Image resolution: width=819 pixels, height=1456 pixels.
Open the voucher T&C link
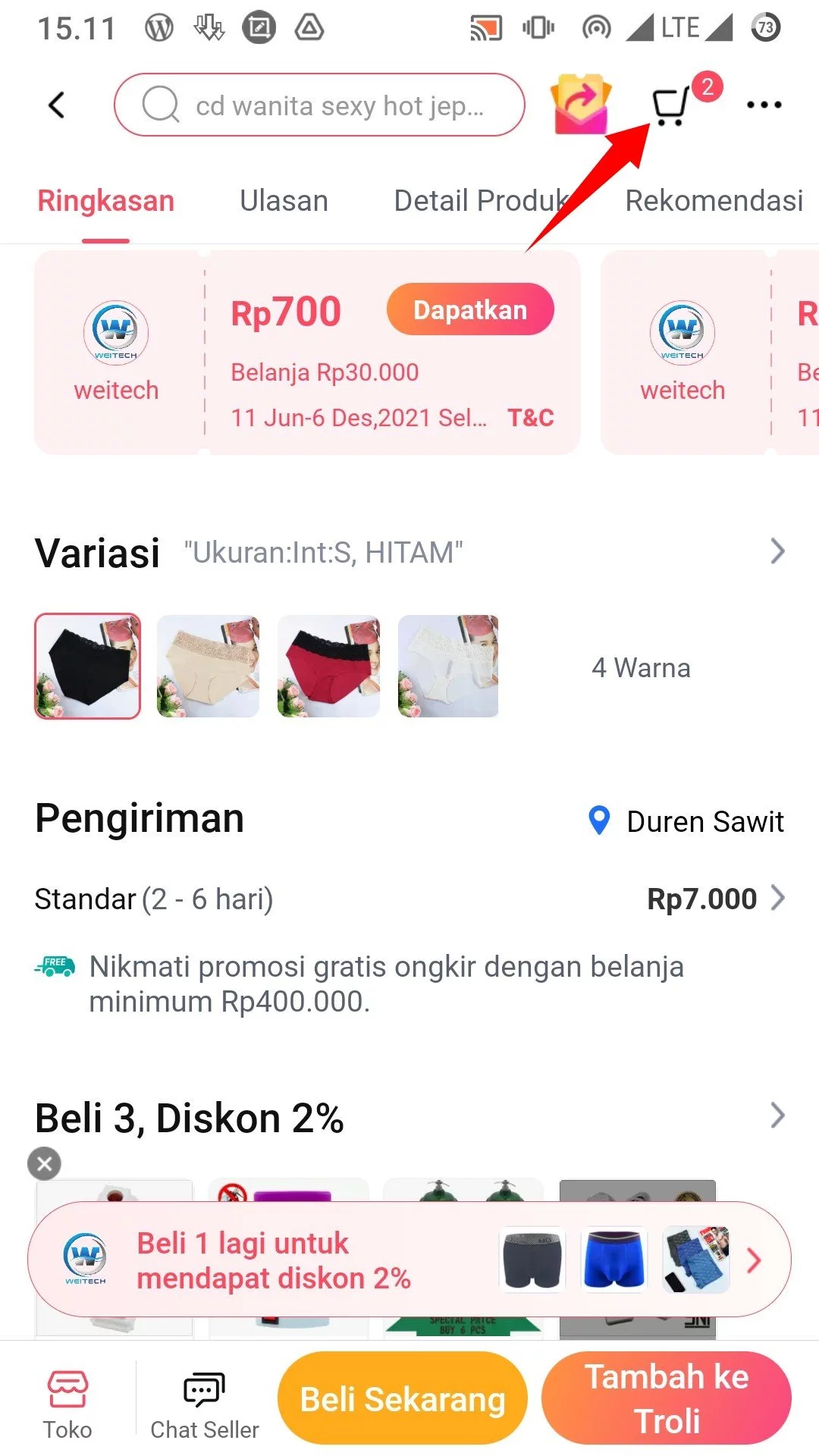click(x=532, y=418)
